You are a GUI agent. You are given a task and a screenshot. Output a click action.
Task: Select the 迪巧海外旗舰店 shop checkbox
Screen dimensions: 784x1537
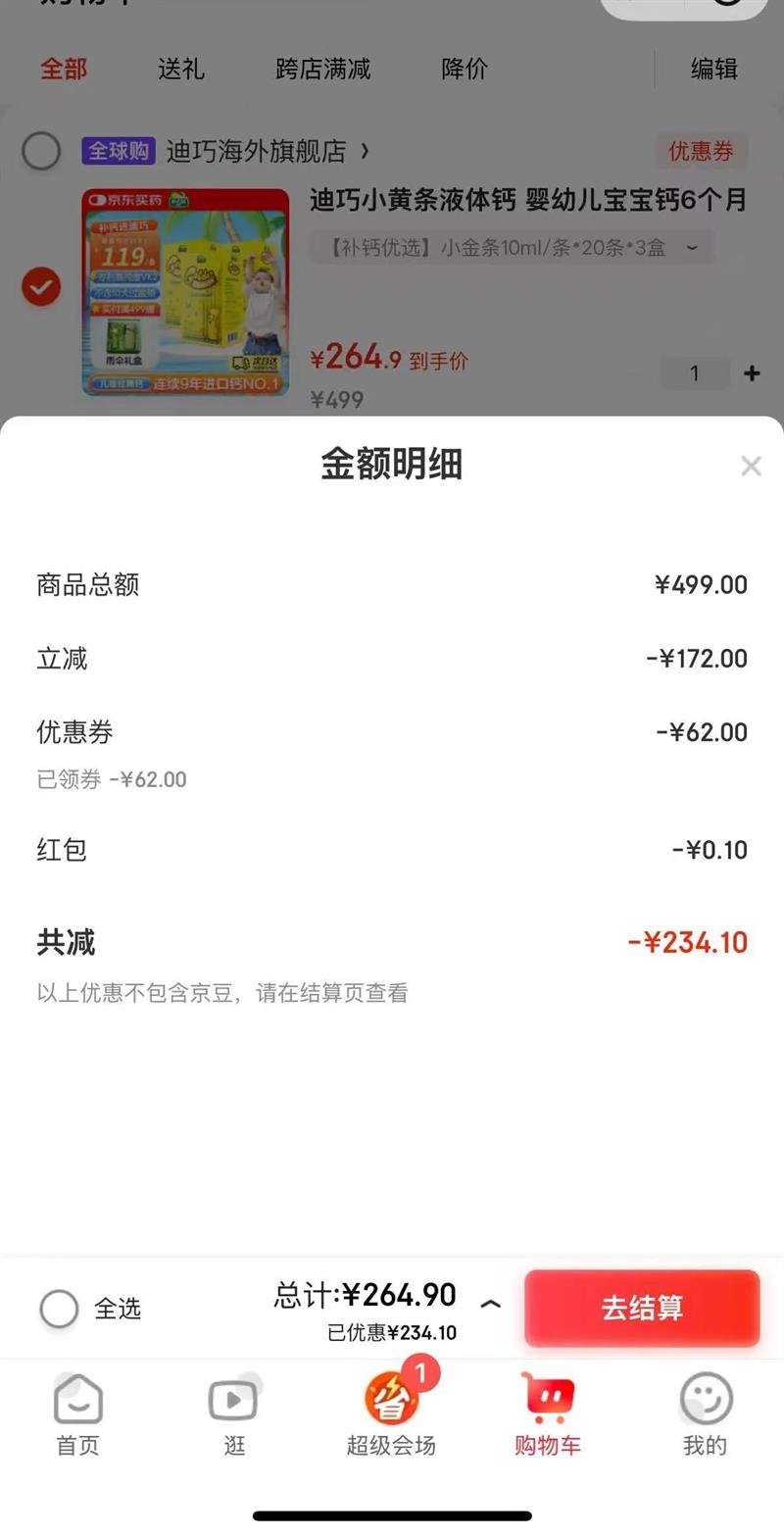[x=41, y=151]
